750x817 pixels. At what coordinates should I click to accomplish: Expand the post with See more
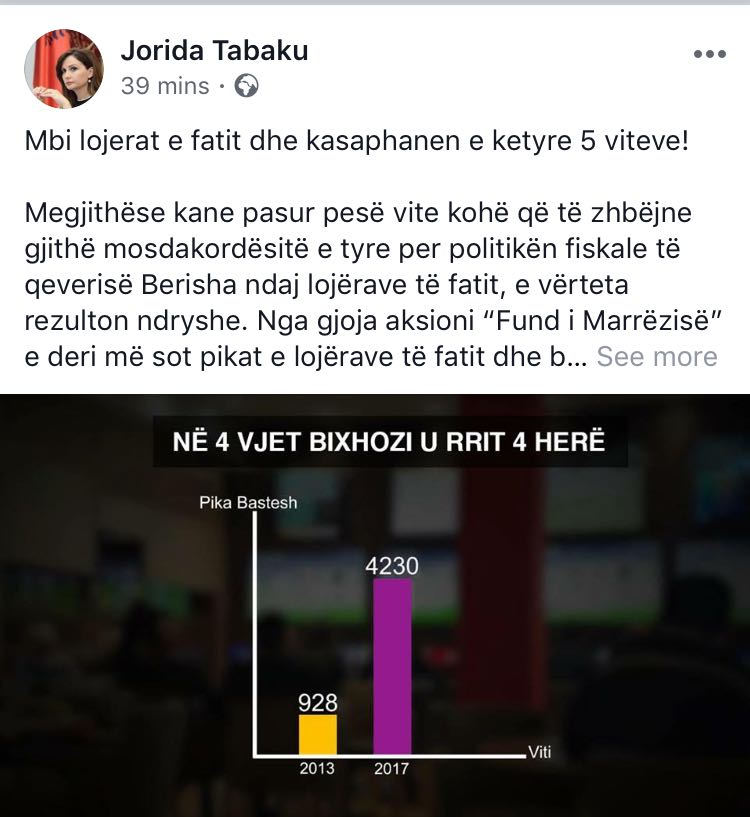pyautogui.click(x=657, y=356)
